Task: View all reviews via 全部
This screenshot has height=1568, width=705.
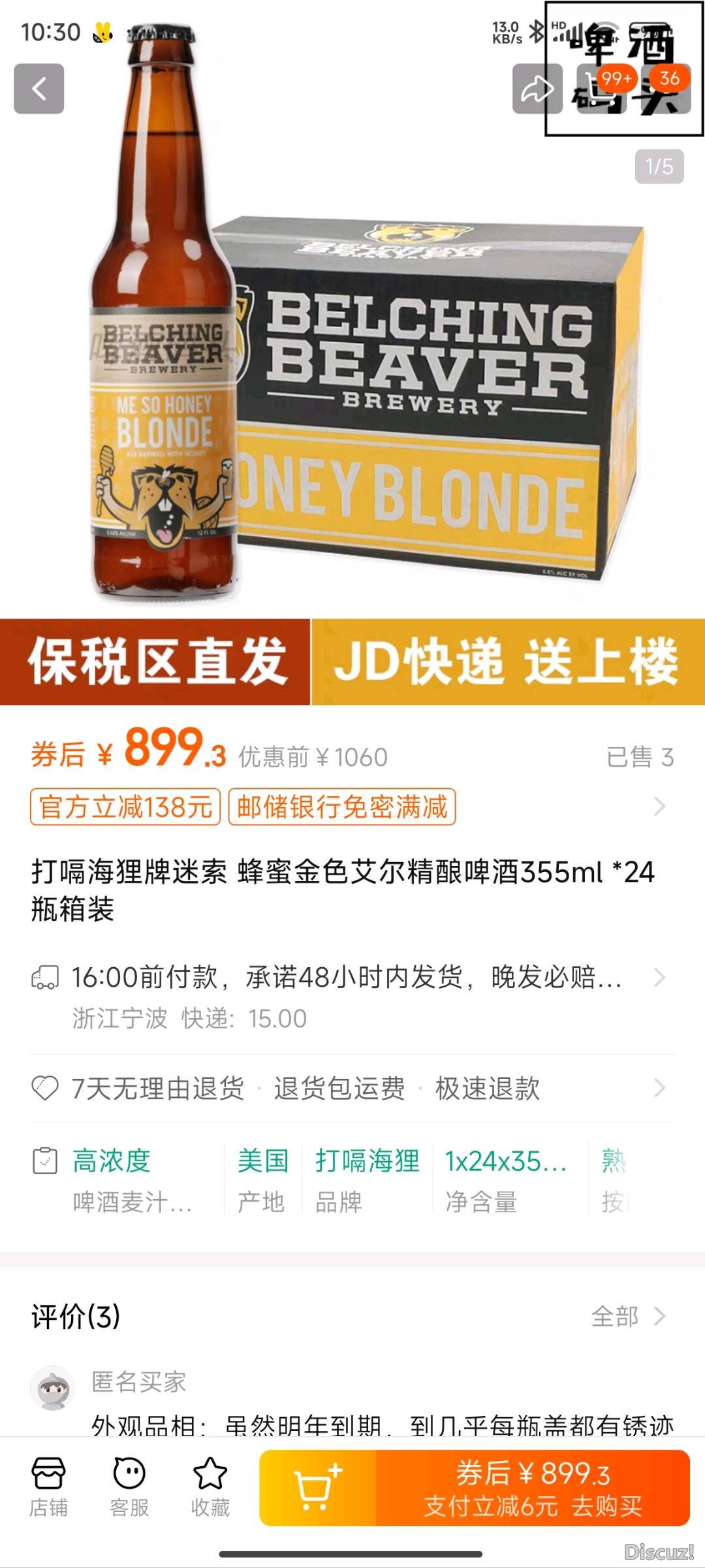Action: (627, 1316)
